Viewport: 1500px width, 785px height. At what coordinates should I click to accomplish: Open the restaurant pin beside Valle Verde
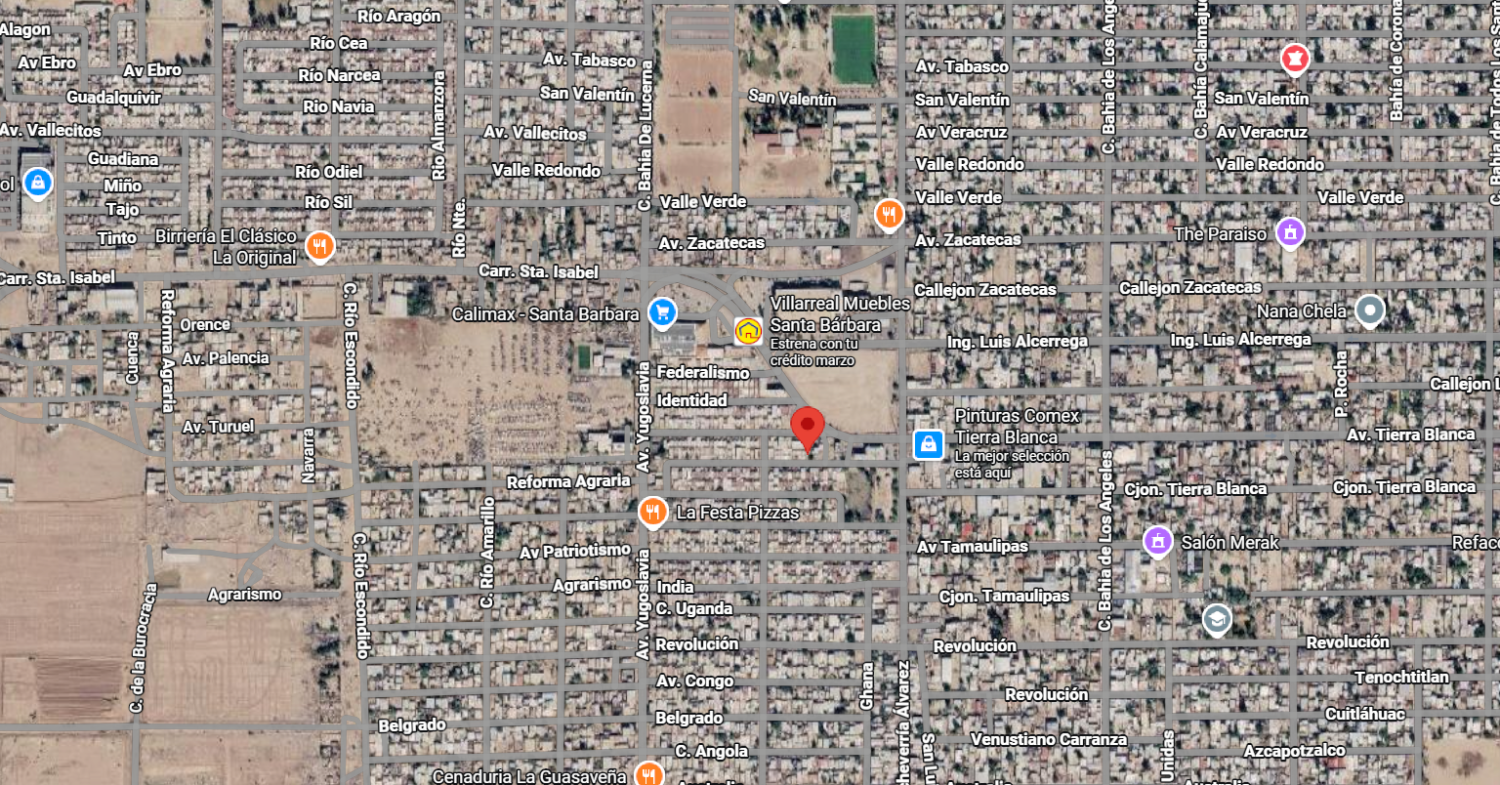pos(888,214)
